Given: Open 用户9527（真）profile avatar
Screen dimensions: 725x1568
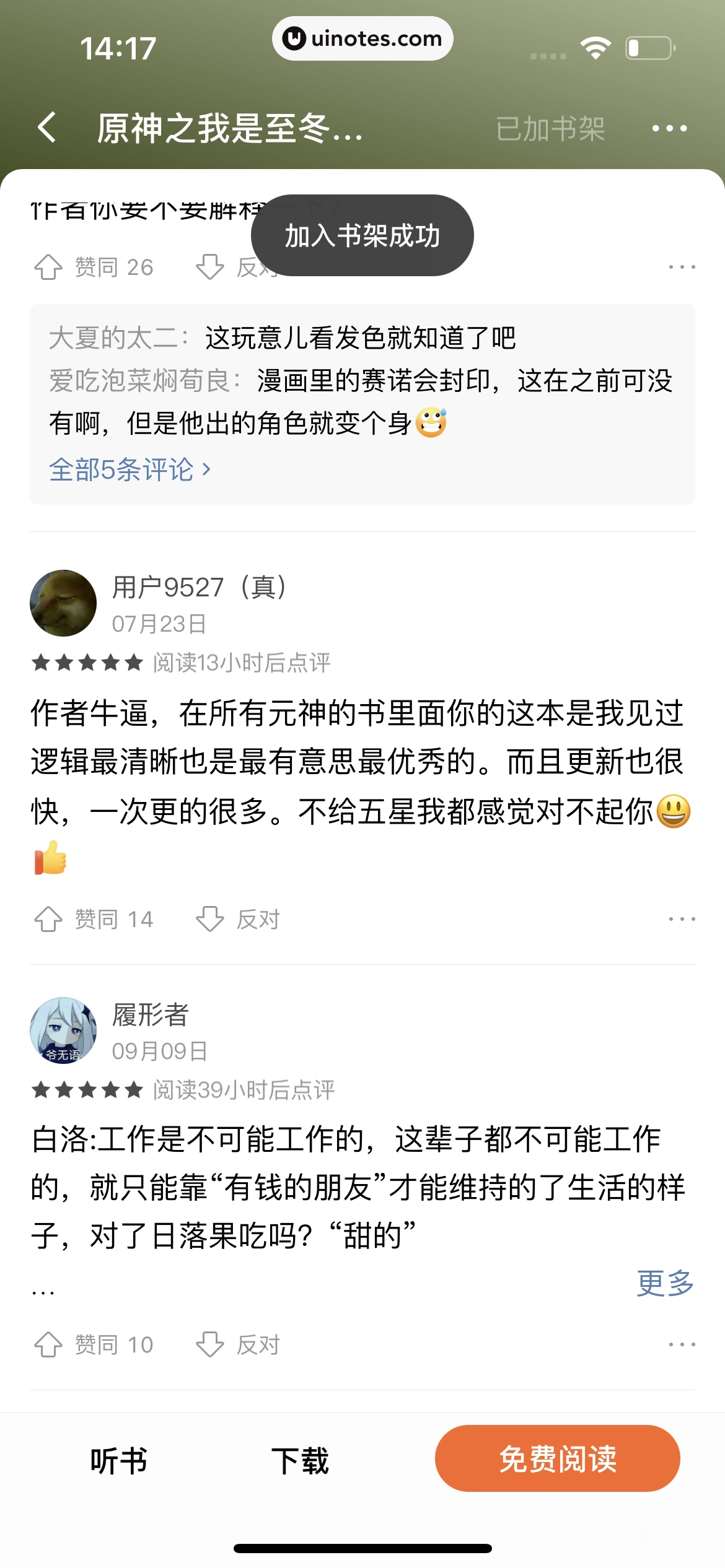Looking at the screenshot, I should point(63,603).
